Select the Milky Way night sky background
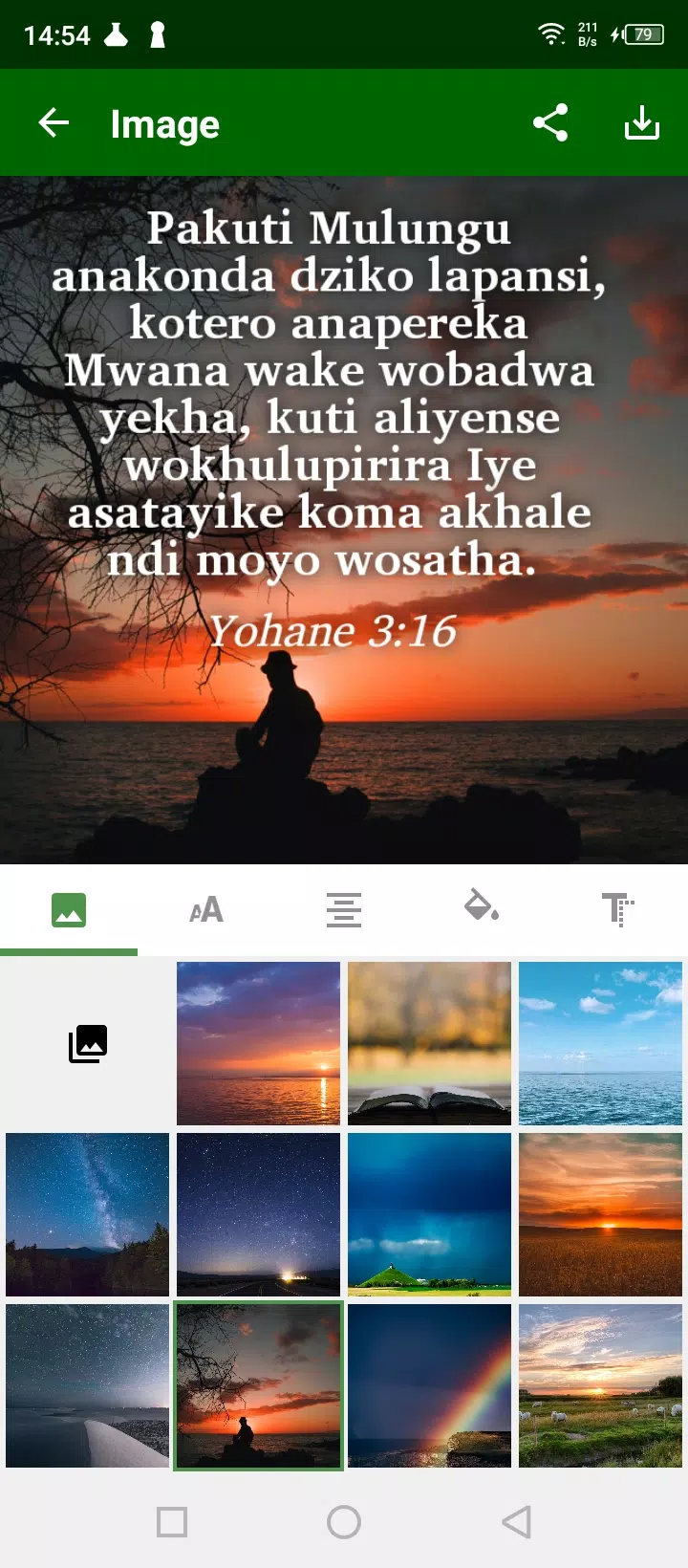 [88, 1214]
